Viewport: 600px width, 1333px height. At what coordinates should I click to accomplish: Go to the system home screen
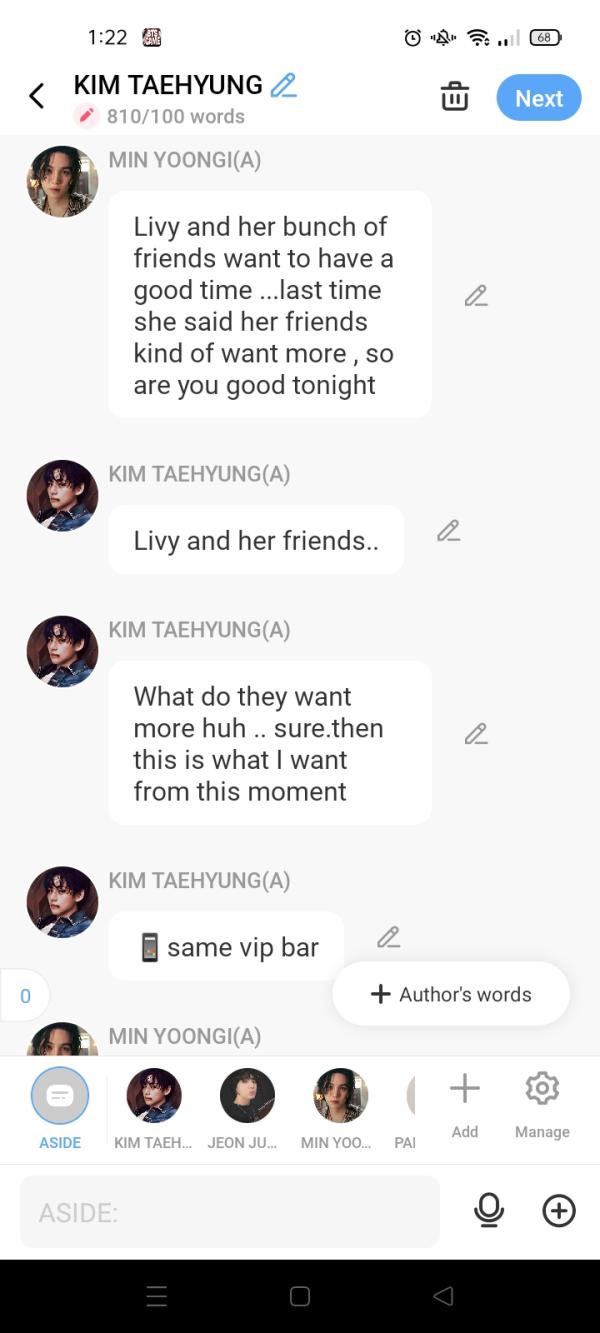click(300, 1296)
